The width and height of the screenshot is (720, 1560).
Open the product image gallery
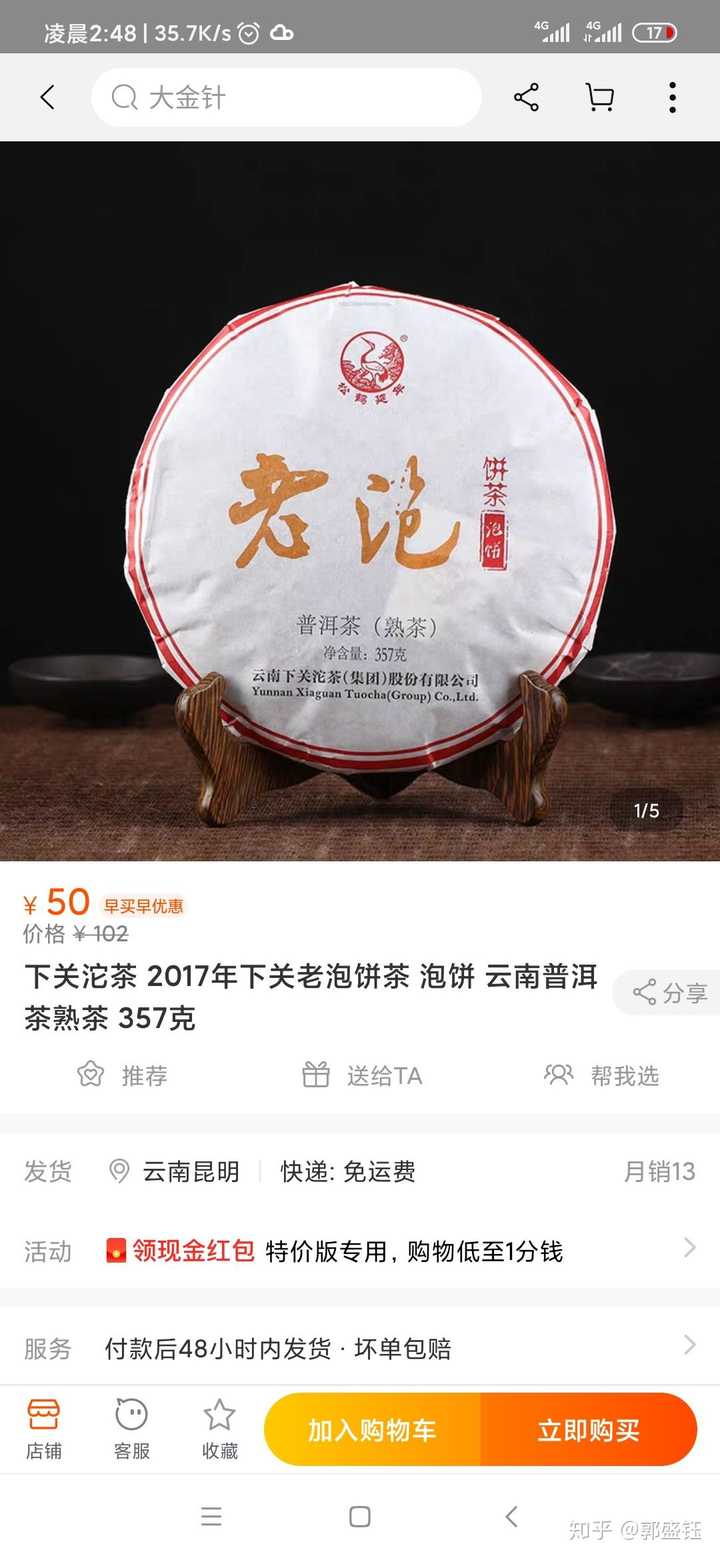pos(360,500)
